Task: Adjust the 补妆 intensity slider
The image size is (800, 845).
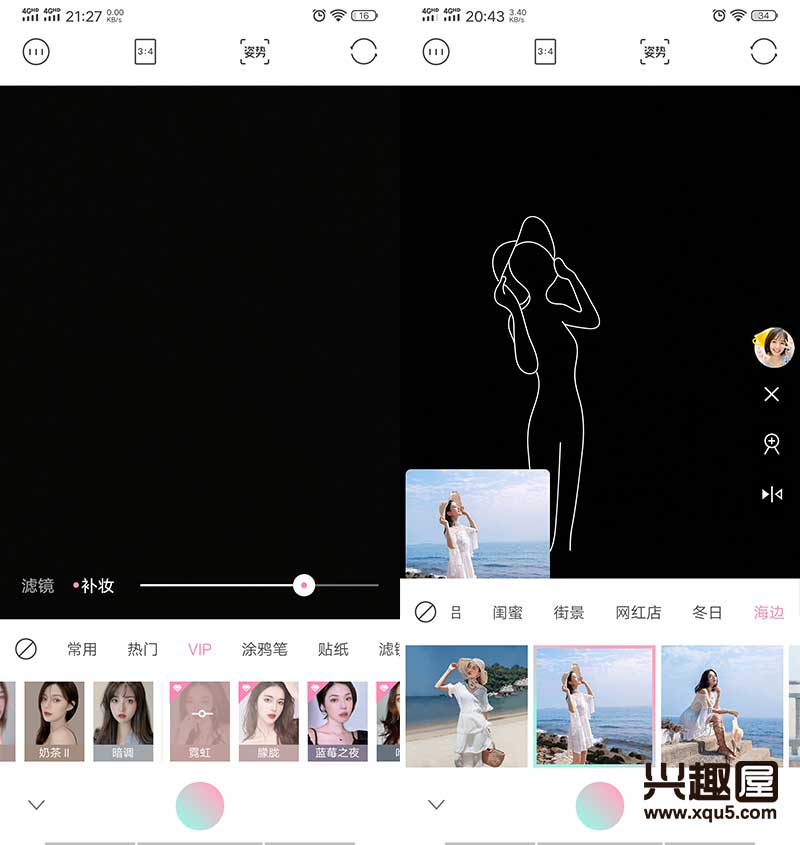Action: tap(304, 585)
